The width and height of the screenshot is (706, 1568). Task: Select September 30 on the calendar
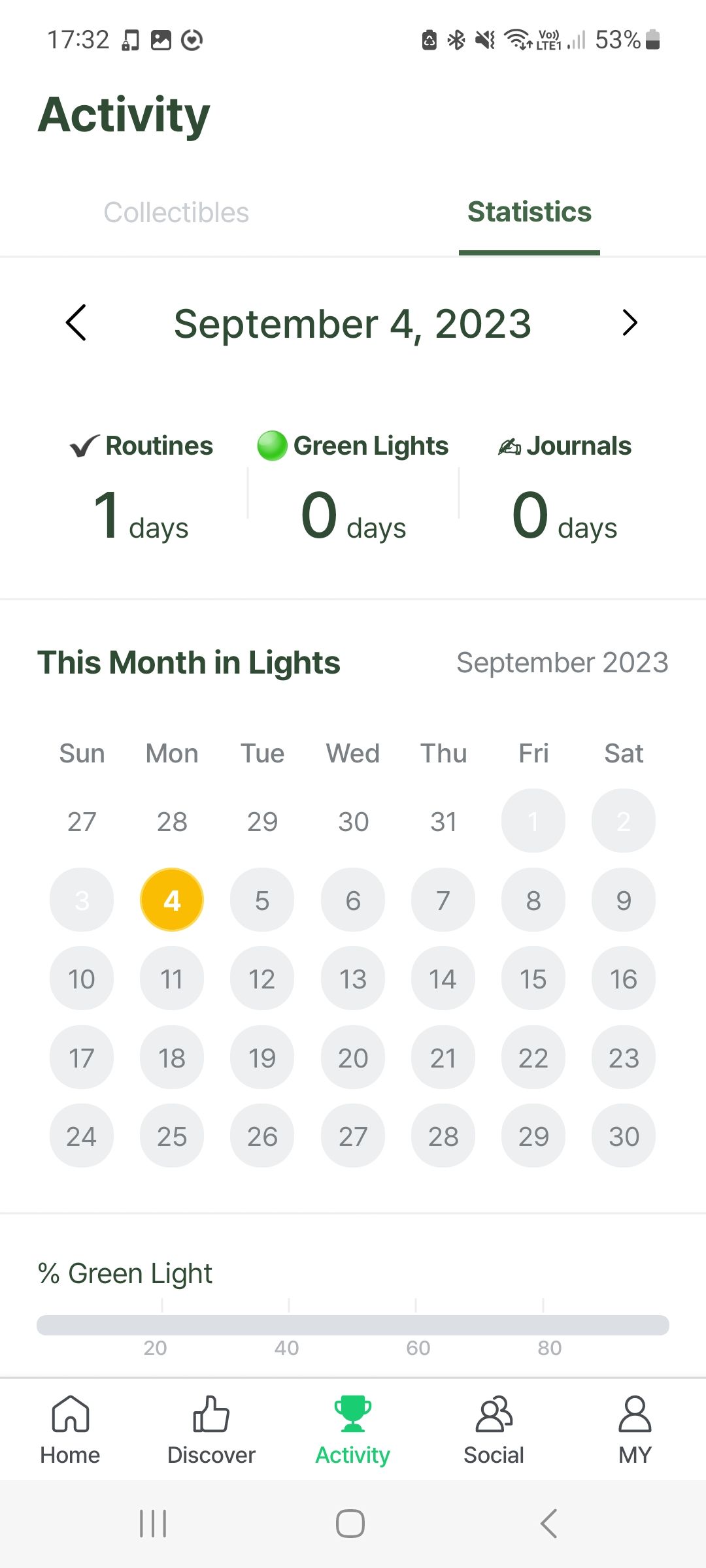(623, 1137)
